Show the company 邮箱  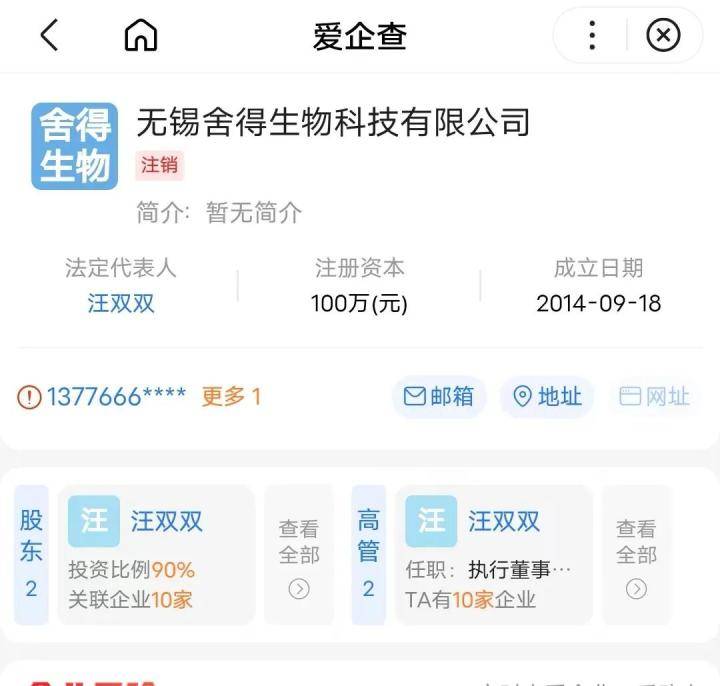tap(438, 397)
